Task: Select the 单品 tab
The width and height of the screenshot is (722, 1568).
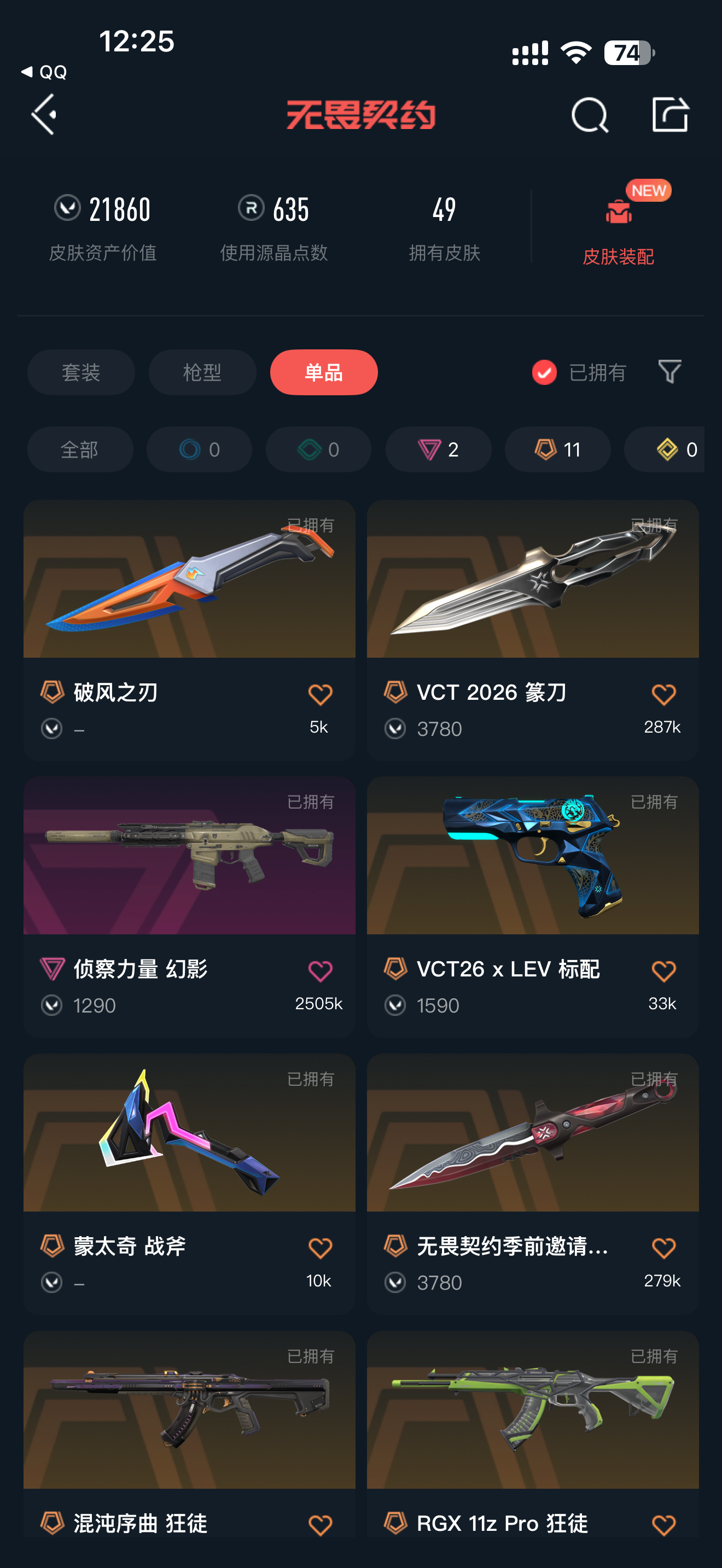Action: pyautogui.click(x=324, y=372)
